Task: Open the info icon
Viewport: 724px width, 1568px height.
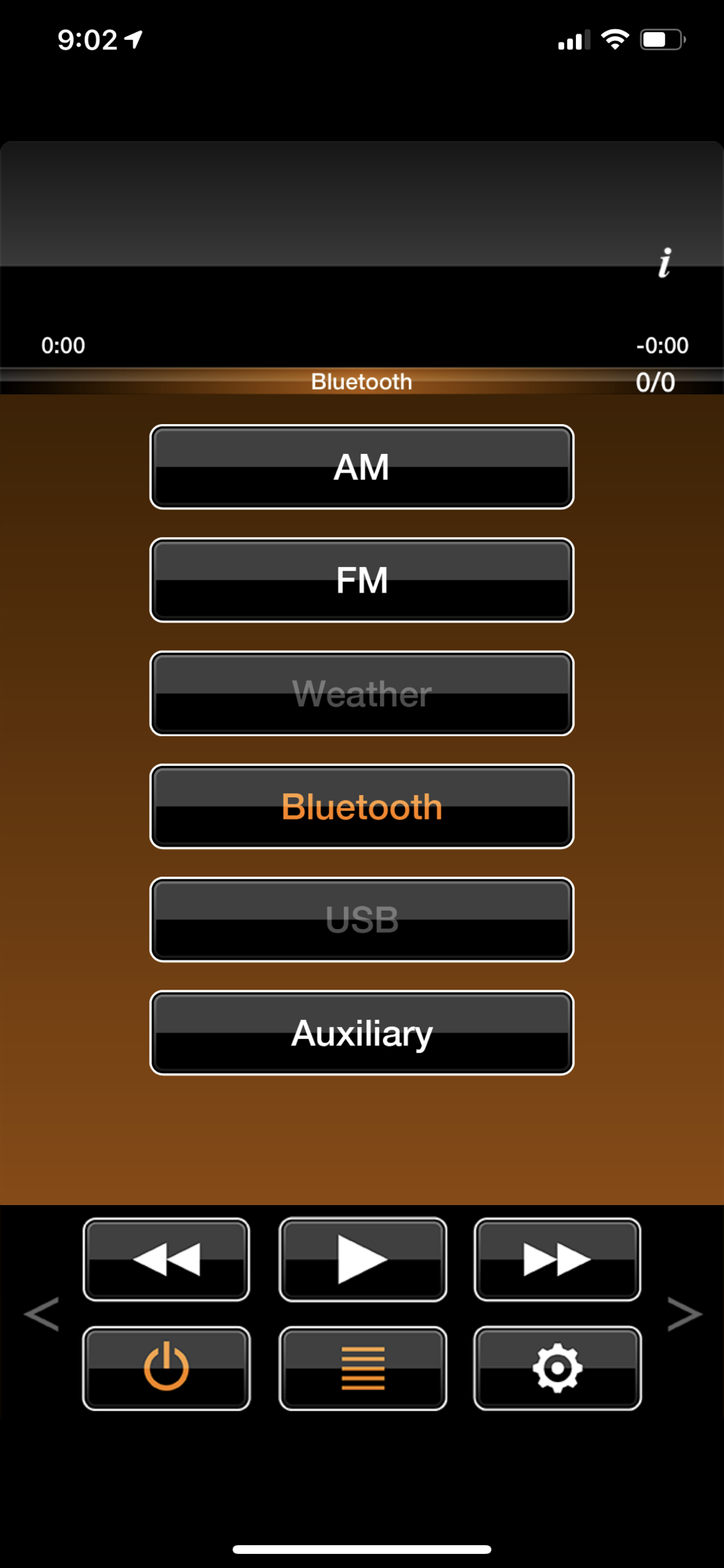Action: click(664, 263)
